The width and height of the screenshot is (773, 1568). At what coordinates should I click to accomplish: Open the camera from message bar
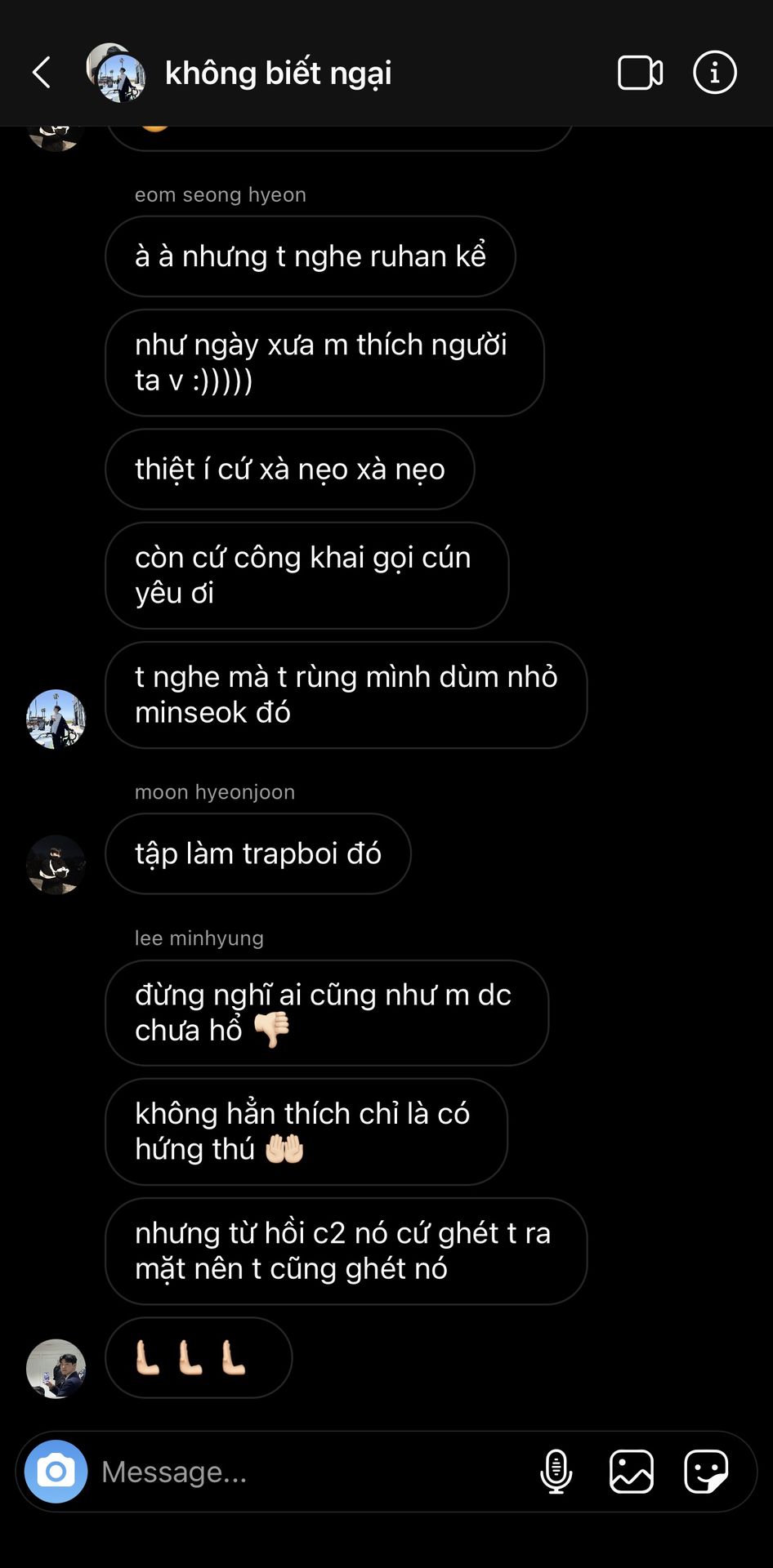click(x=56, y=1472)
